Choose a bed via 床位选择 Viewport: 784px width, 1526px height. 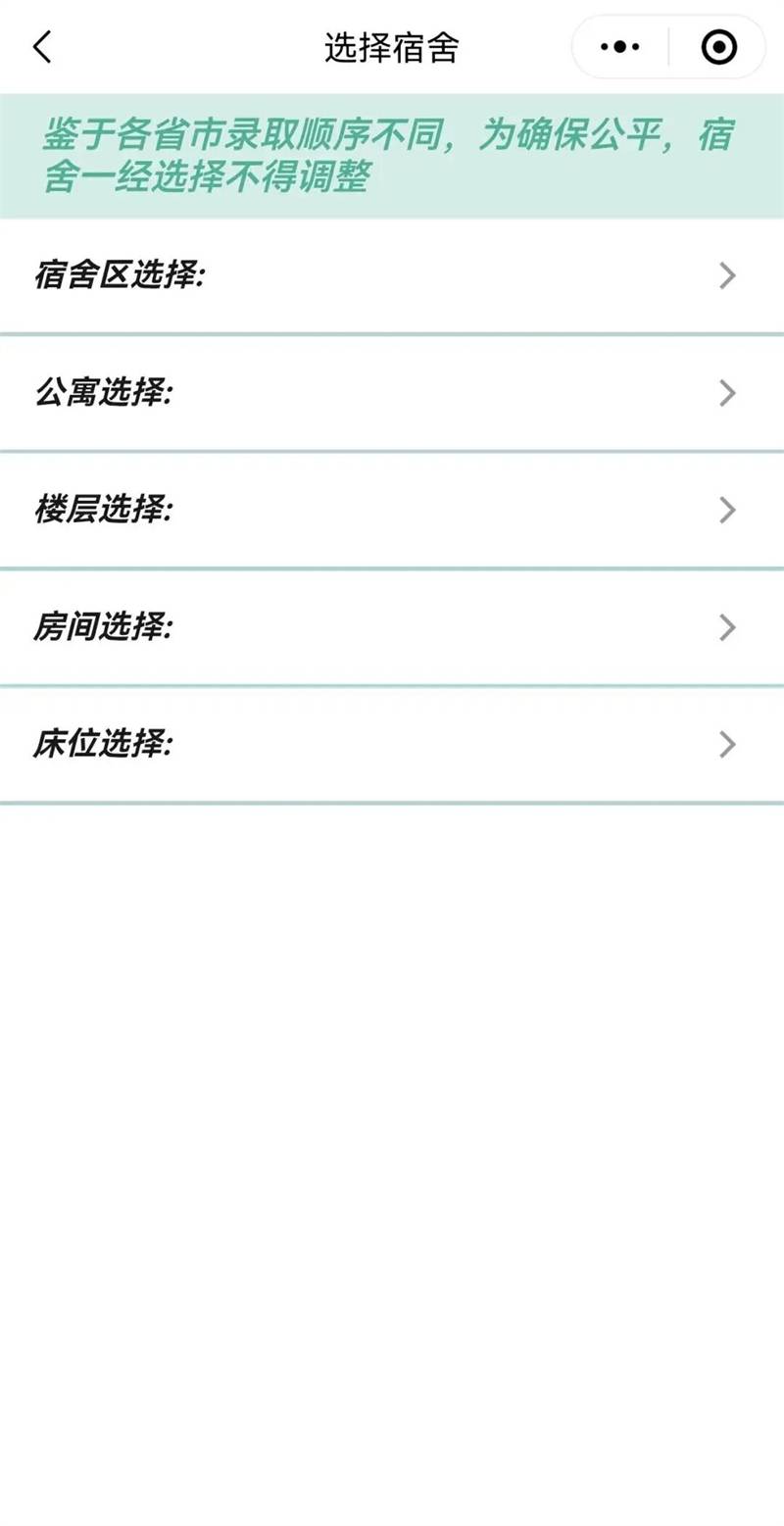click(x=392, y=745)
